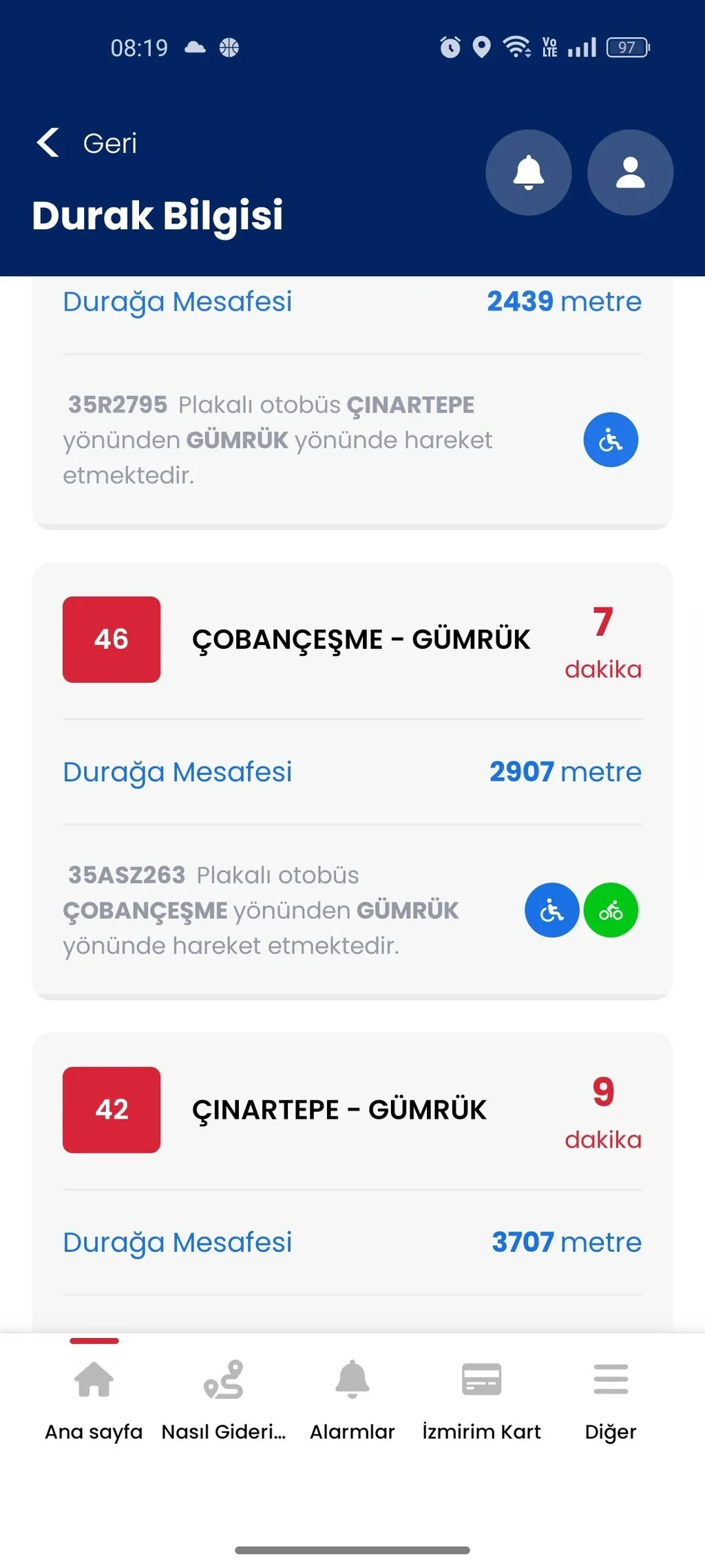Image resolution: width=705 pixels, height=1568 pixels.
Task: Tap the red route badge 46
Action: [x=112, y=639]
